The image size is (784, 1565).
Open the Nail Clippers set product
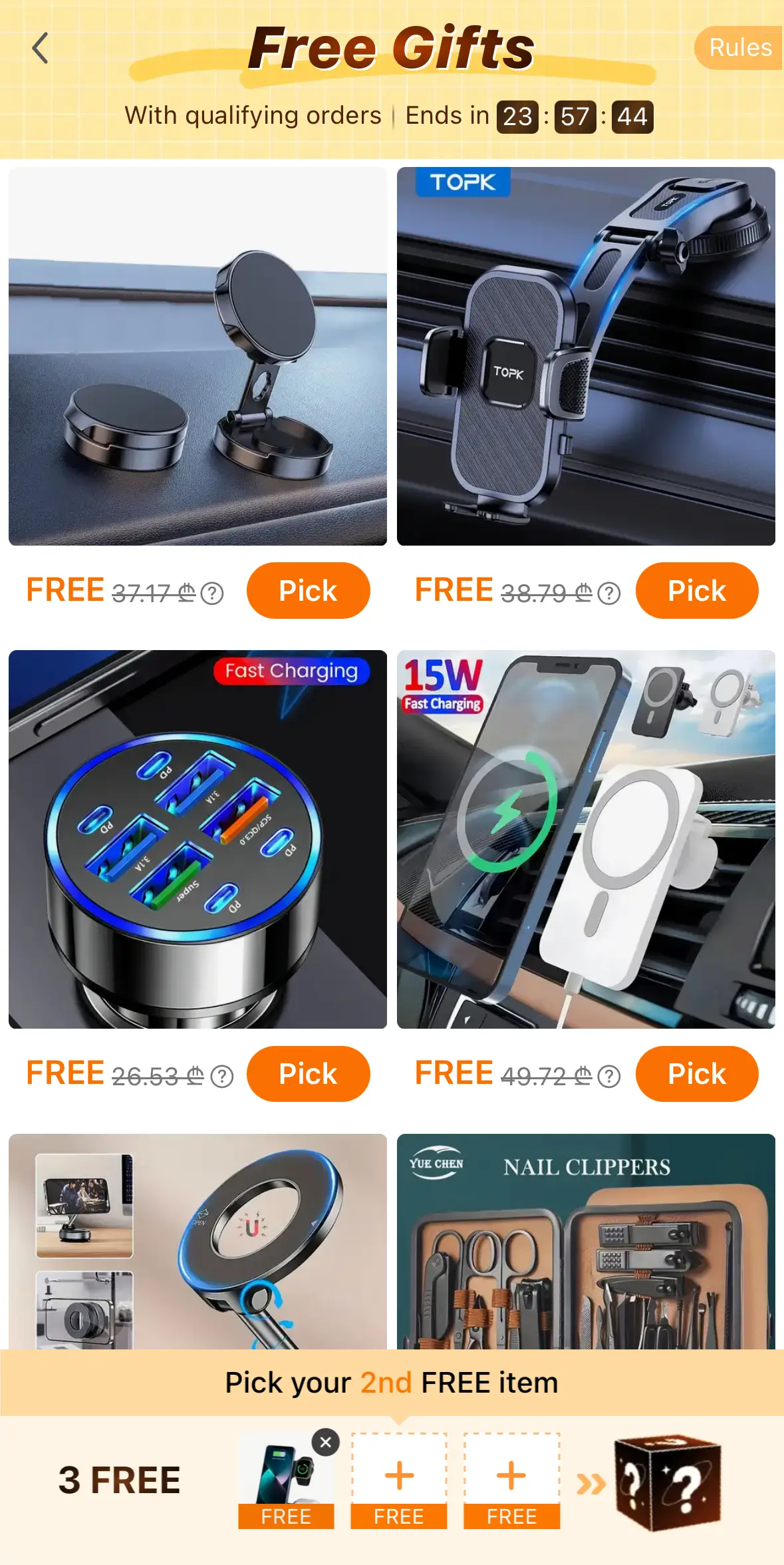coord(586,1242)
